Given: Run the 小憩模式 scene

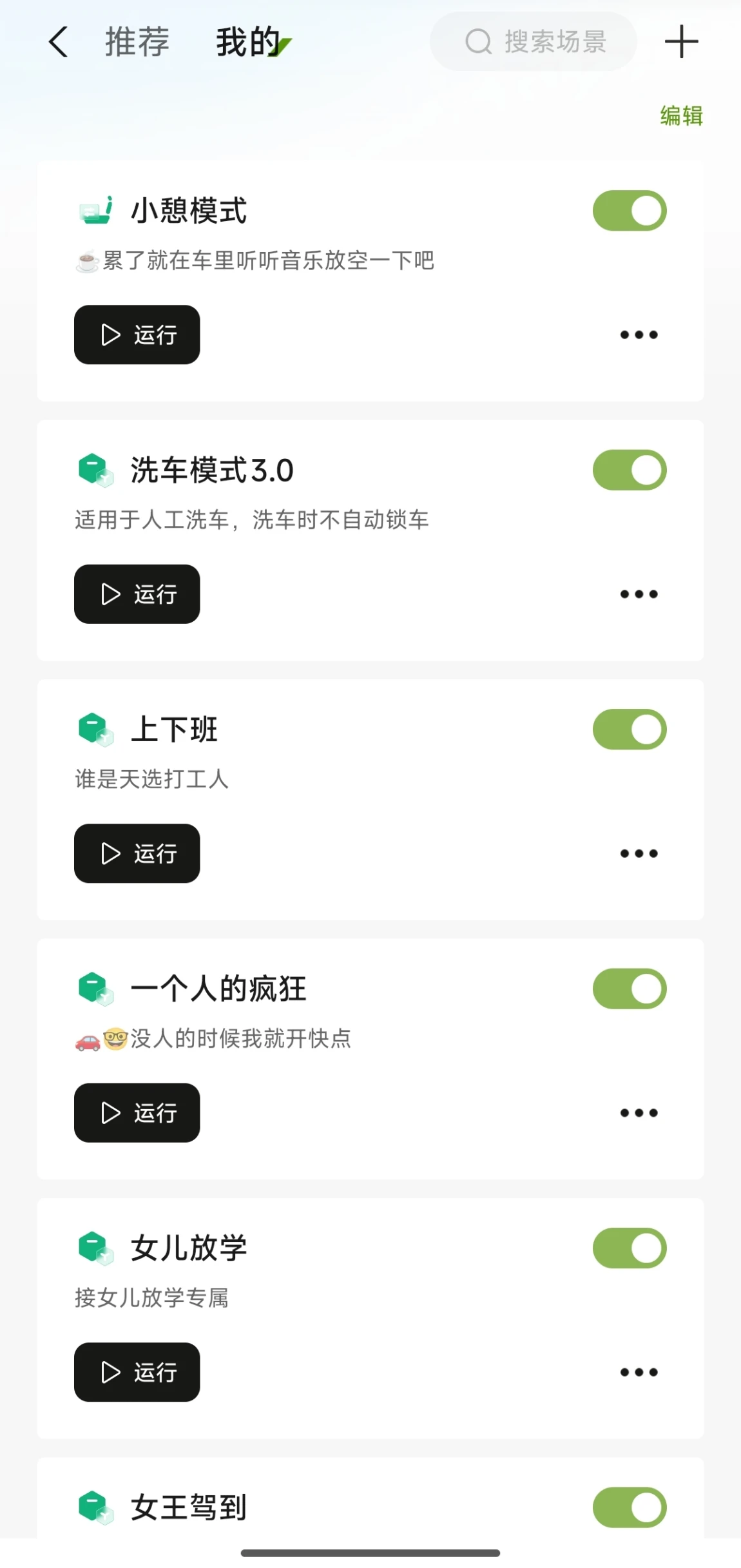Looking at the screenshot, I should pos(137,335).
